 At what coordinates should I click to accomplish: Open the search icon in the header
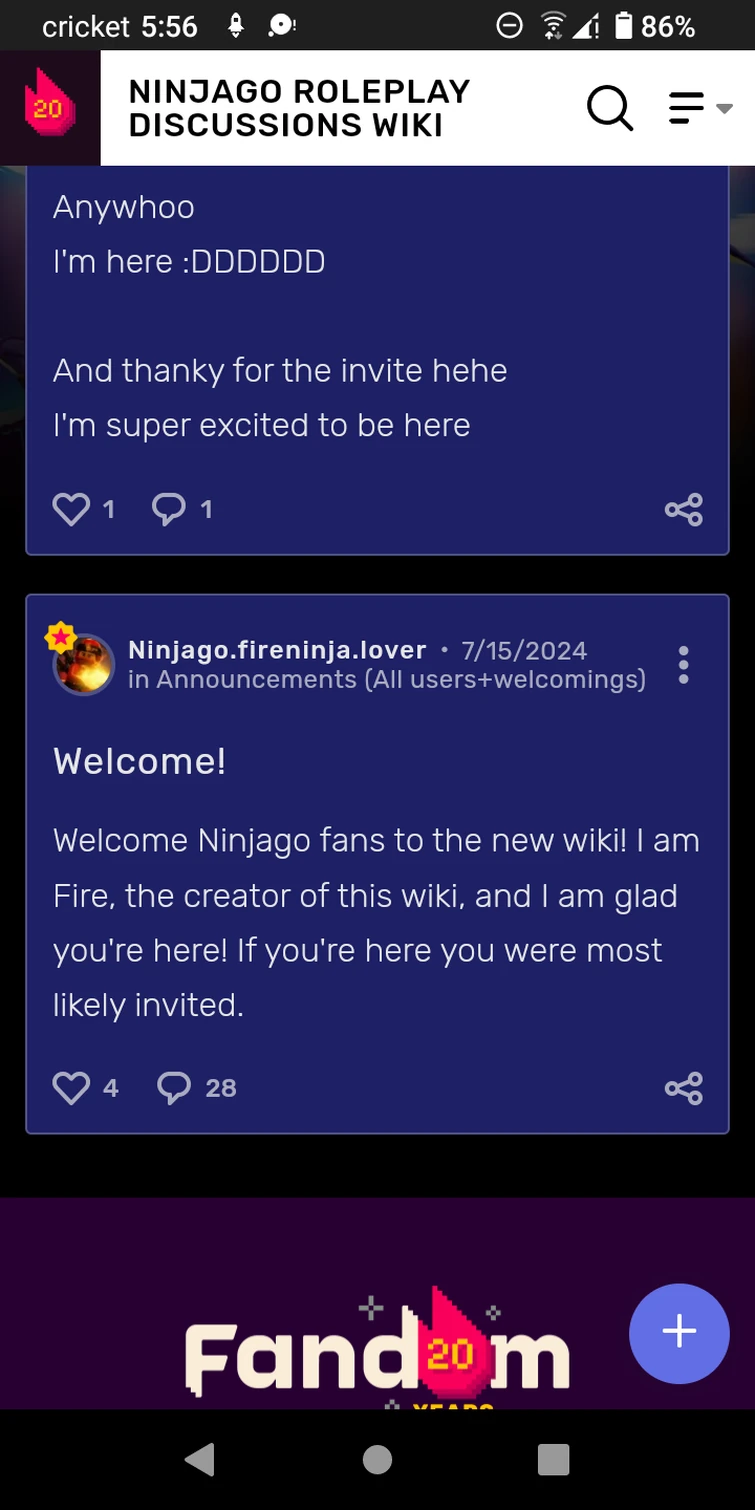tap(610, 108)
